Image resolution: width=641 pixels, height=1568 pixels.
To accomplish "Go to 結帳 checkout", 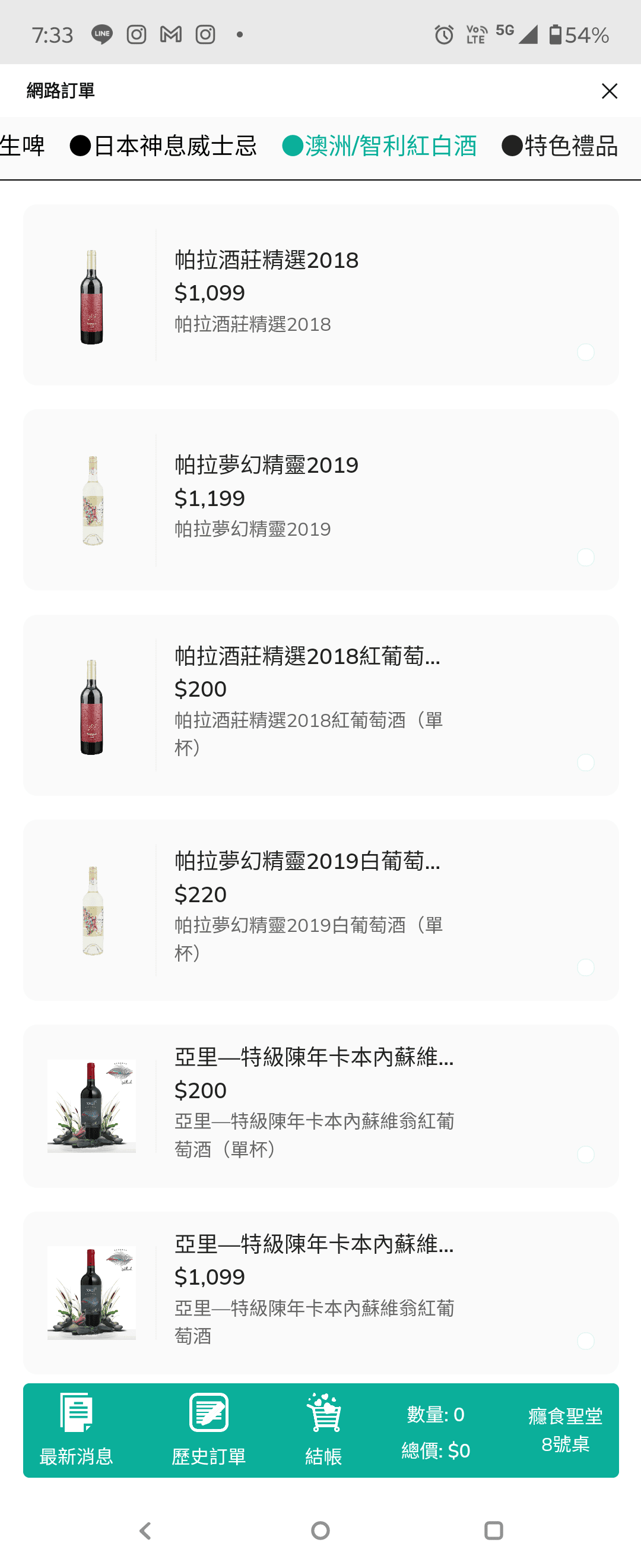I will coord(323,1429).
